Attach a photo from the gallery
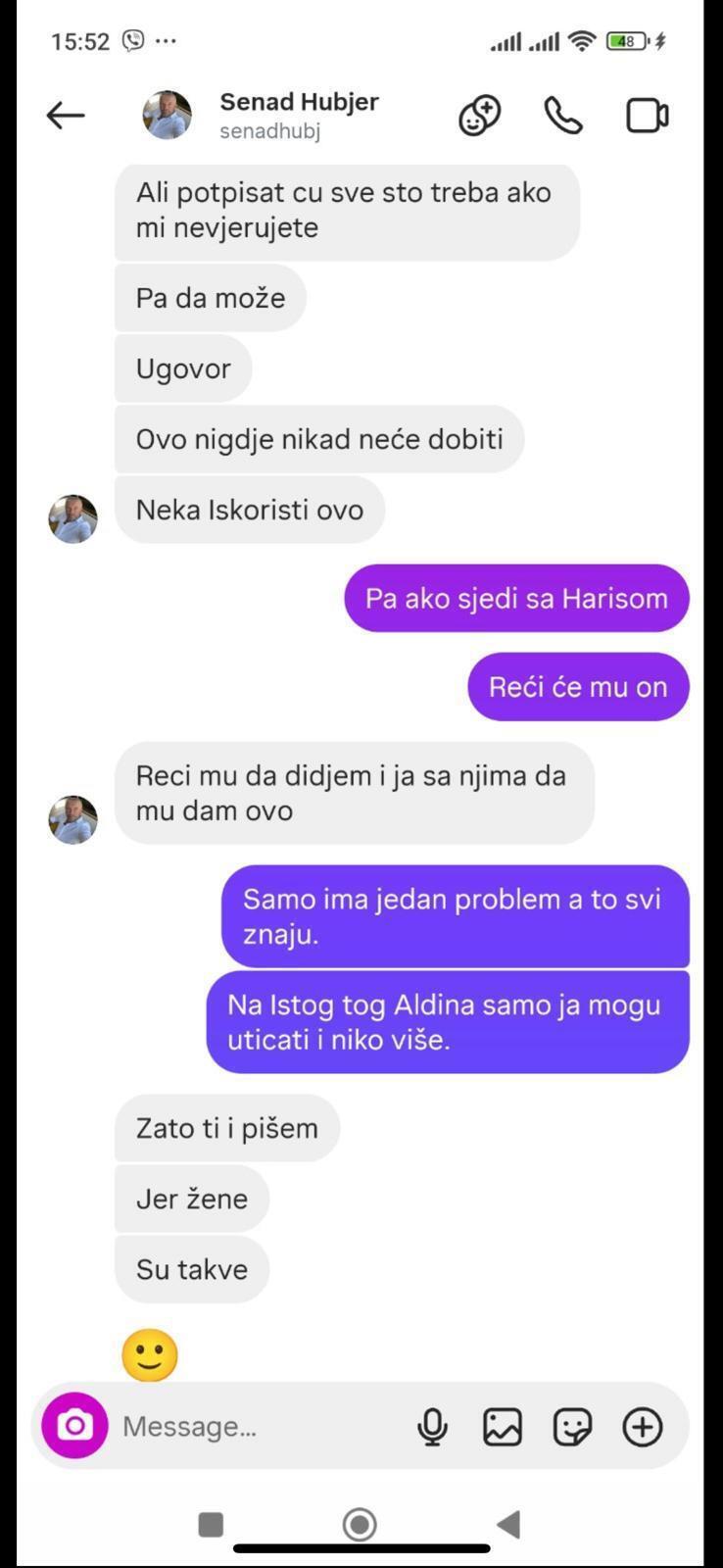723x1568 pixels. click(x=502, y=1427)
